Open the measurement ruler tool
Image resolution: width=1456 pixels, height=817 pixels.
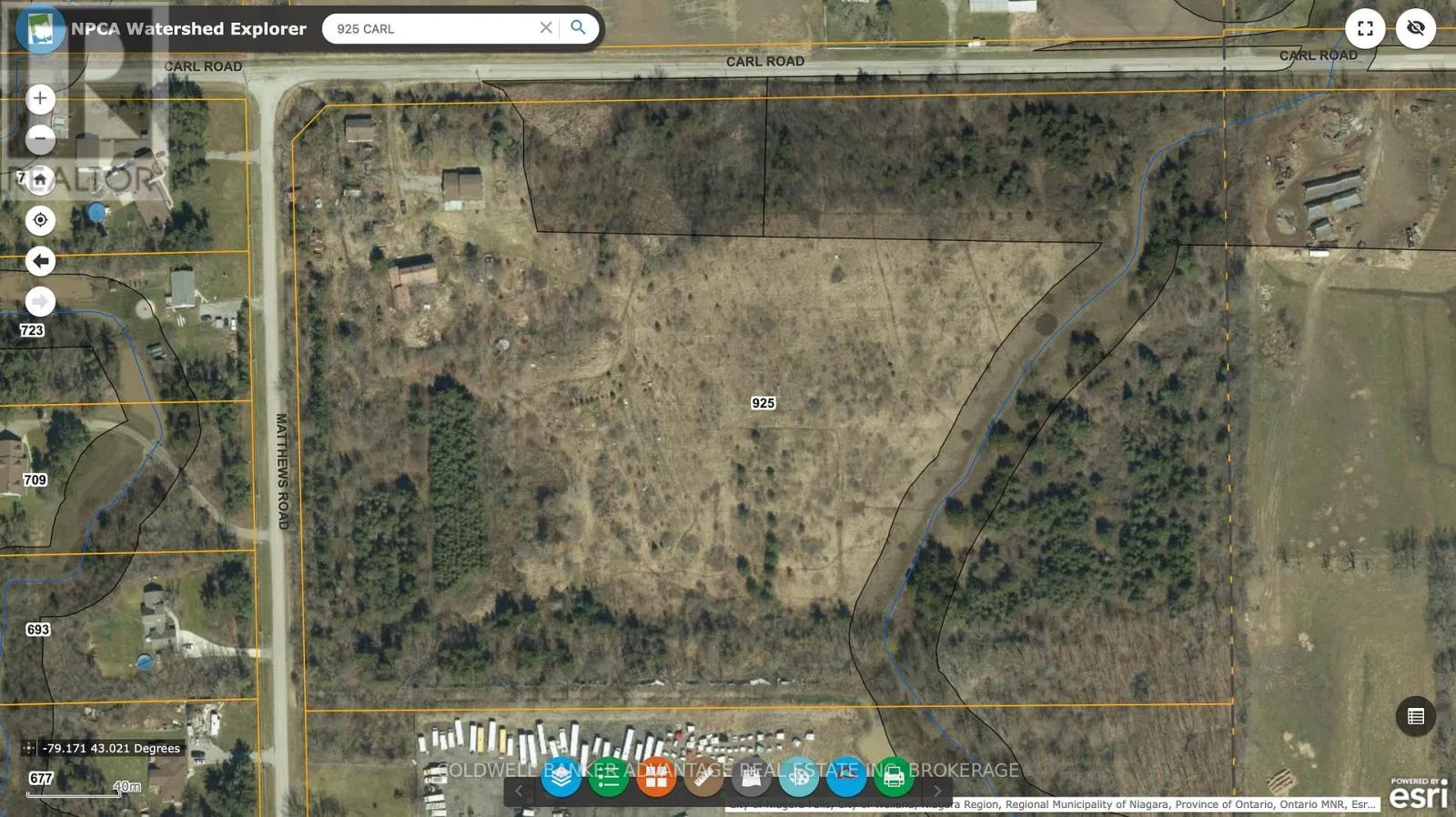tap(703, 777)
